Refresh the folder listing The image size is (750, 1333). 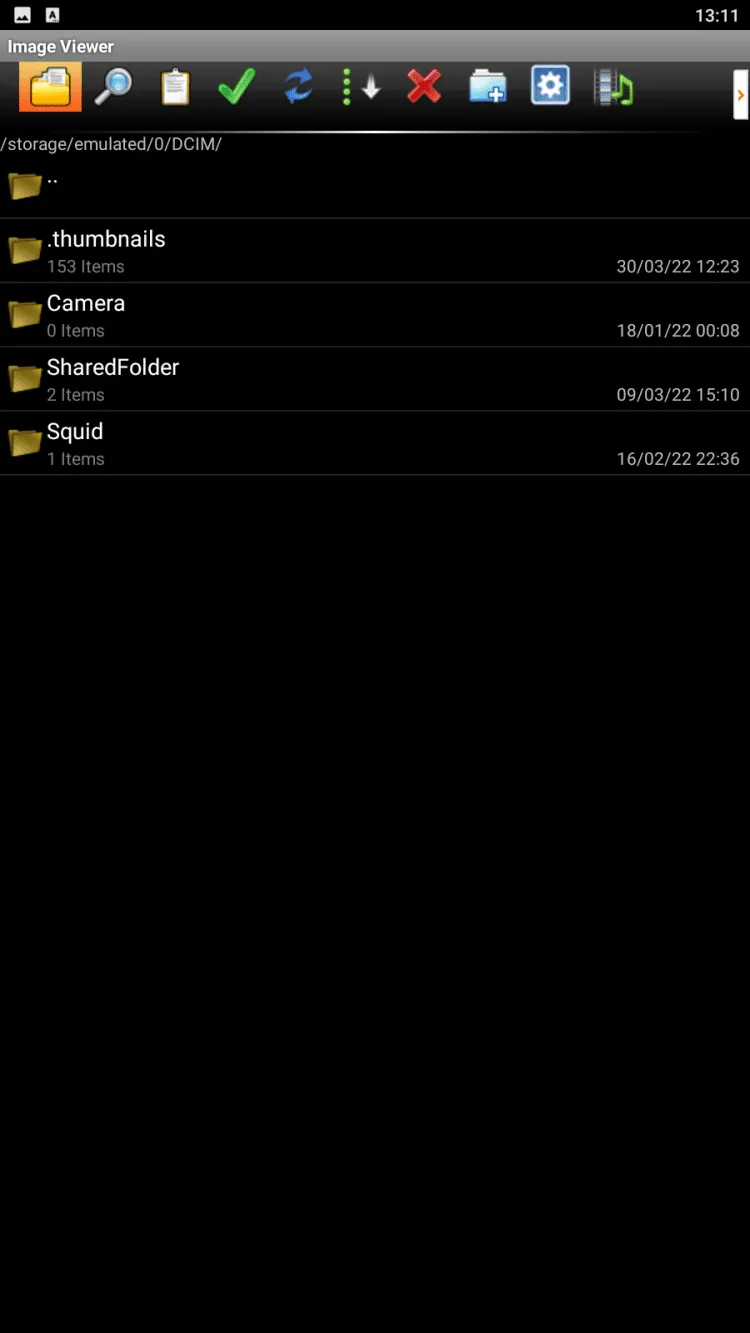(298, 87)
